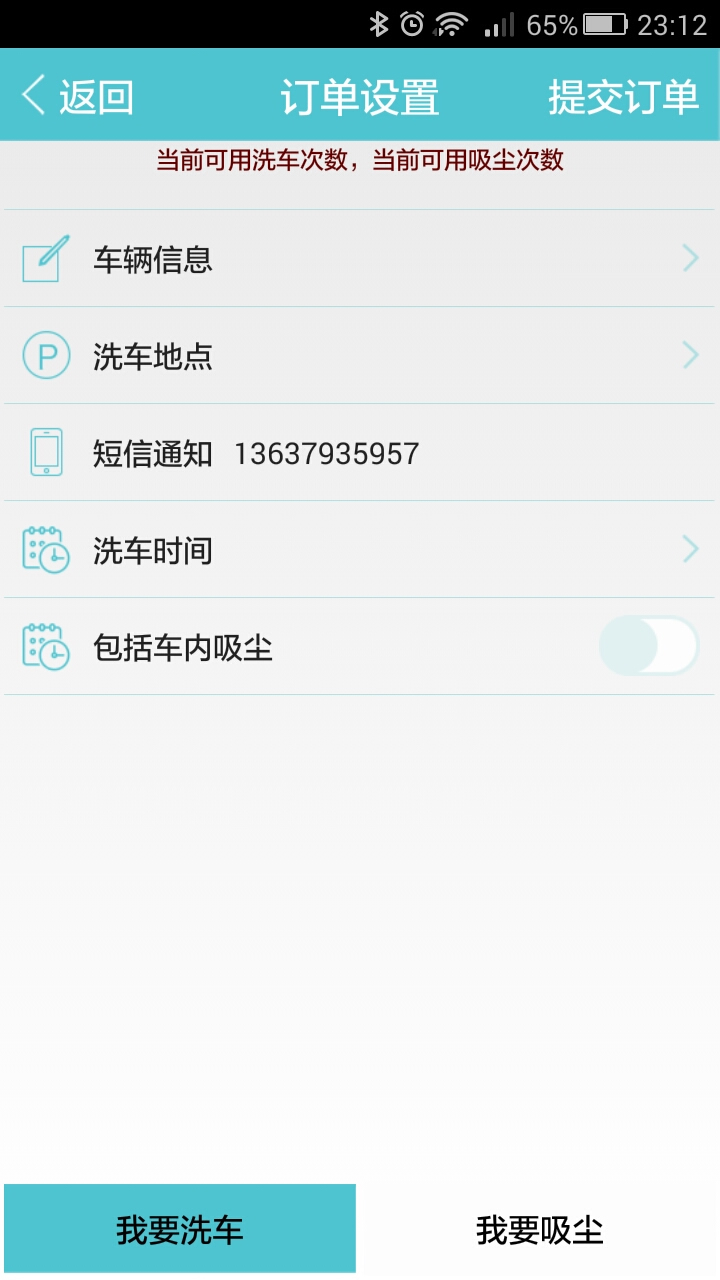This screenshot has height=1280, width=720.
Task: Select the P parking icon for 洗车地点
Action: pyautogui.click(x=45, y=355)
